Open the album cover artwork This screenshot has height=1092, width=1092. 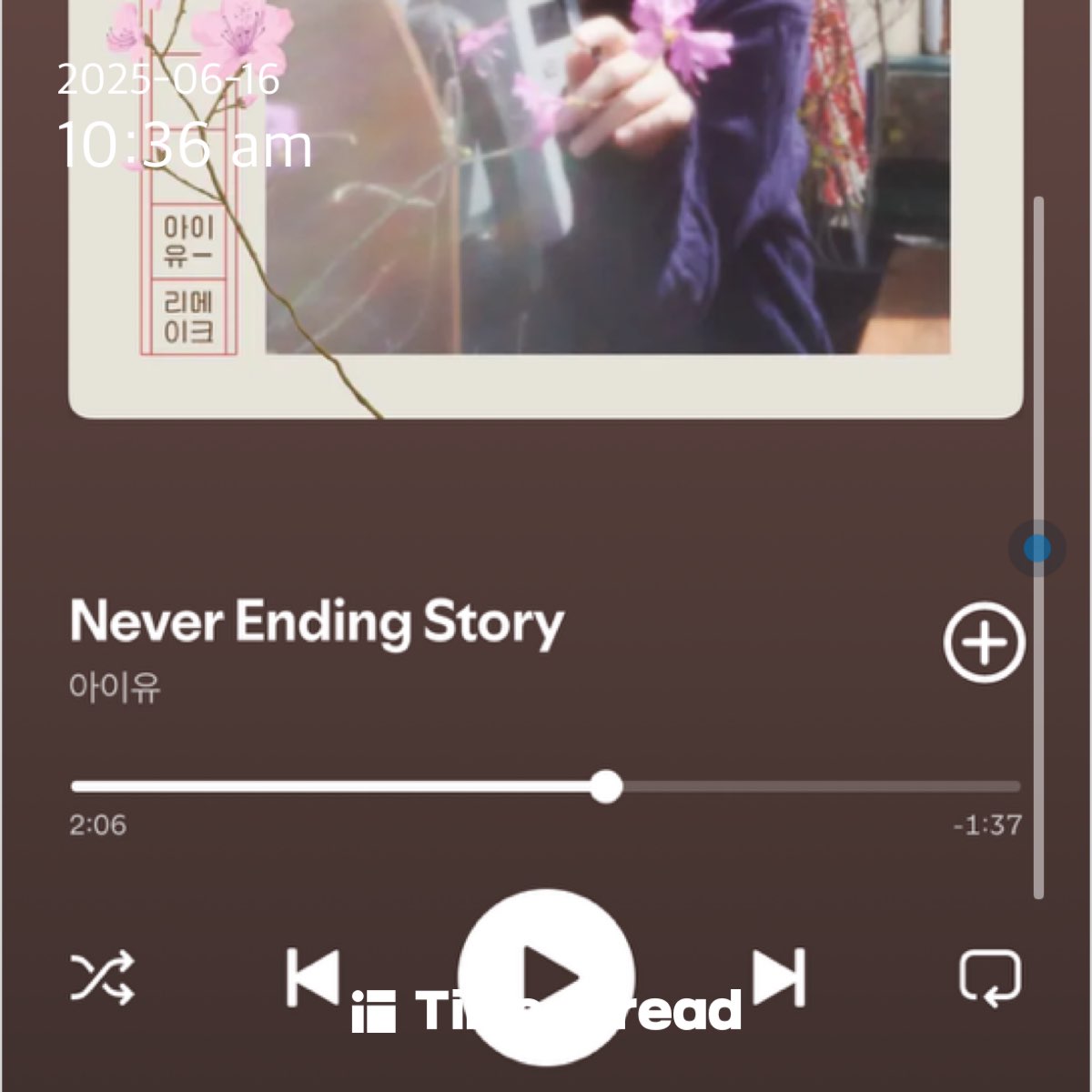pos(546,209)
